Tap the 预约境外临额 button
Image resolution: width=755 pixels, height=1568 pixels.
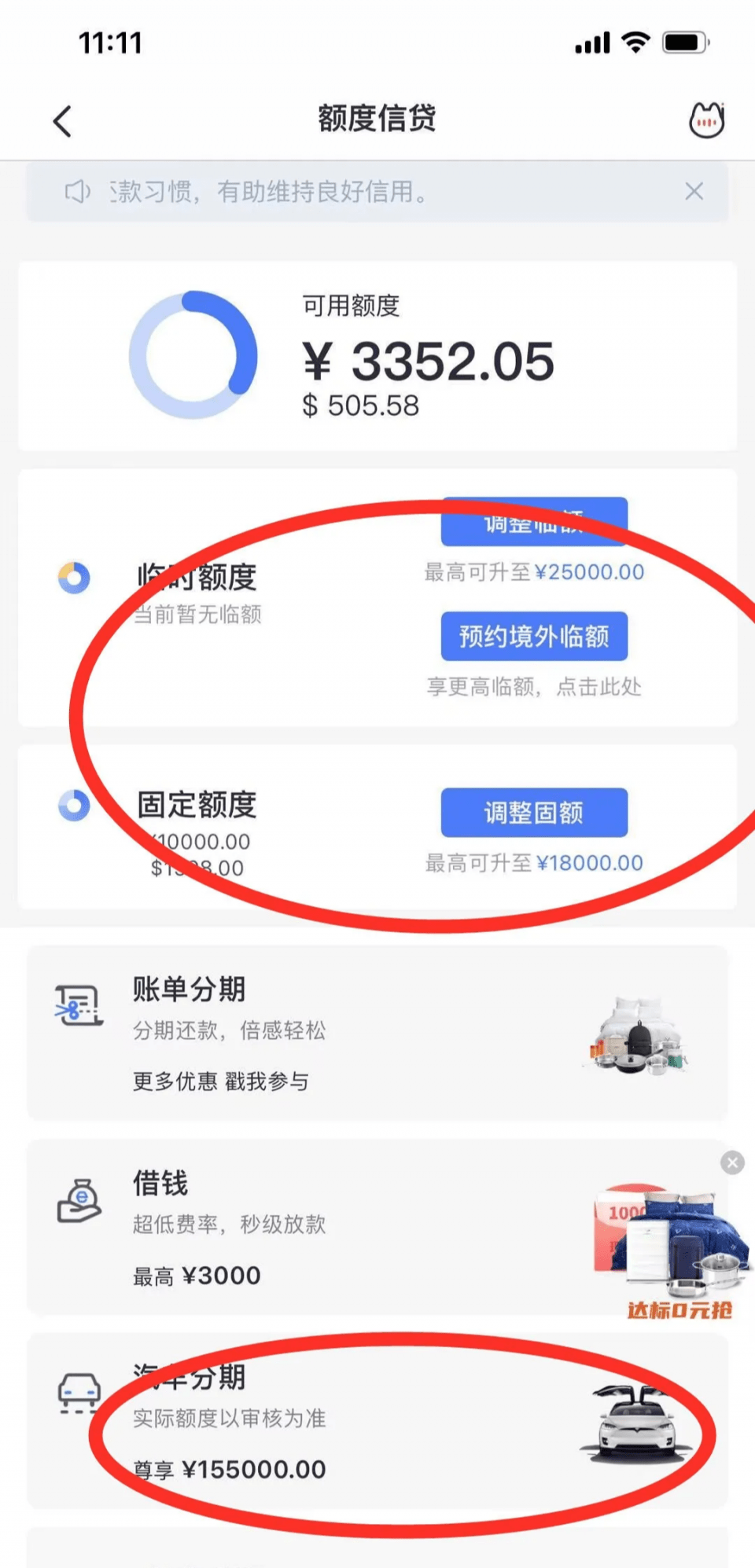(x=534, y=636)
